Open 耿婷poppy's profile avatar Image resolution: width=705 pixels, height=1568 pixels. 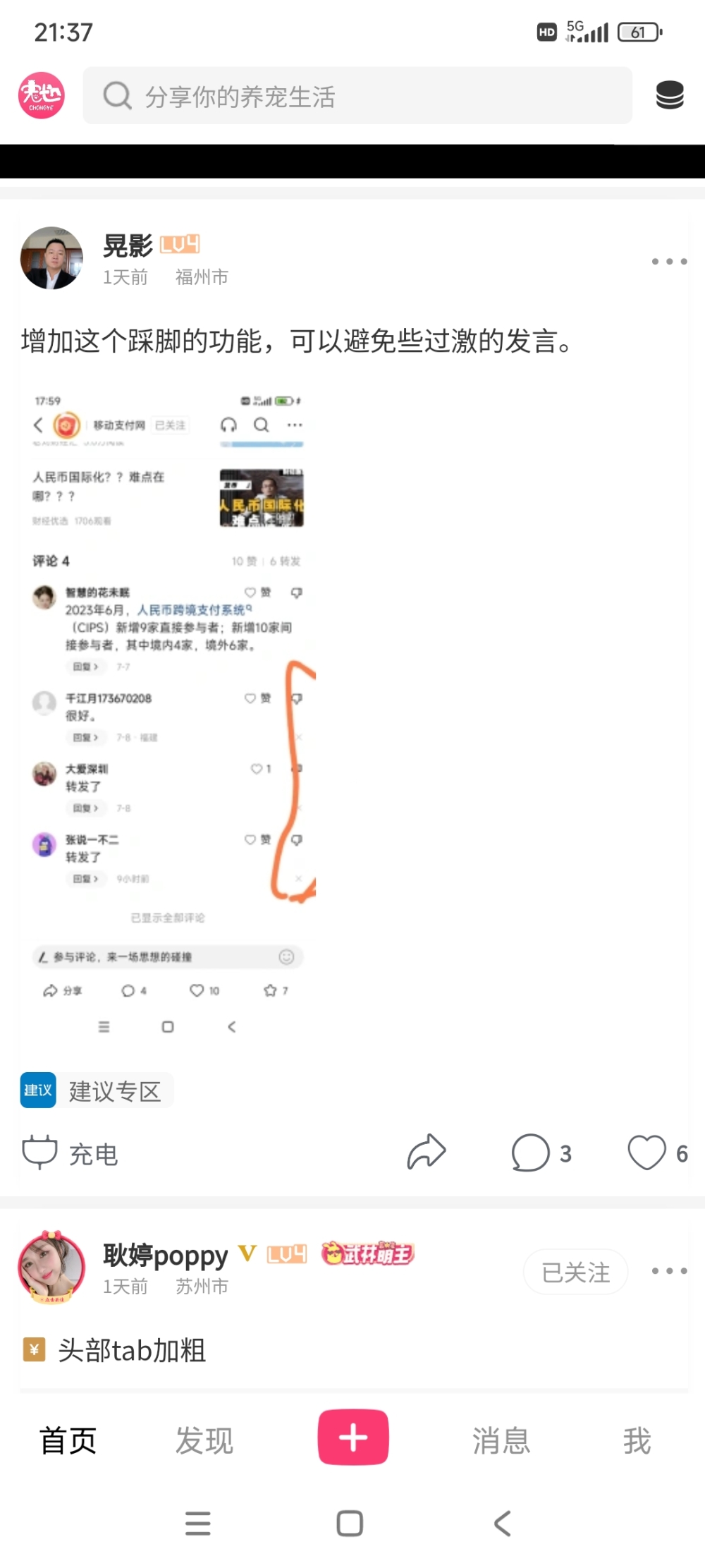click(x=51, y=1268)
